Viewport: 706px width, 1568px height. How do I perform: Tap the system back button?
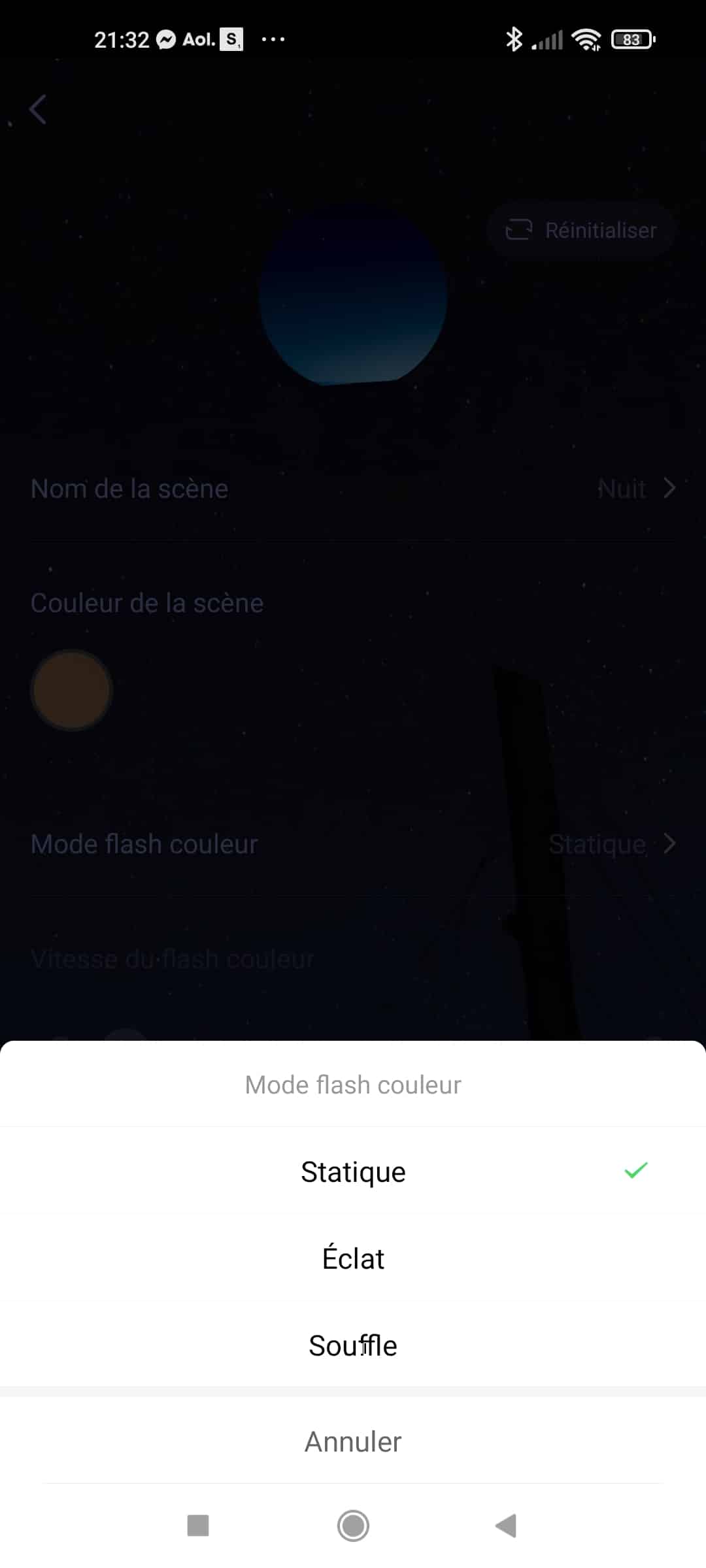pos(507,1526)
